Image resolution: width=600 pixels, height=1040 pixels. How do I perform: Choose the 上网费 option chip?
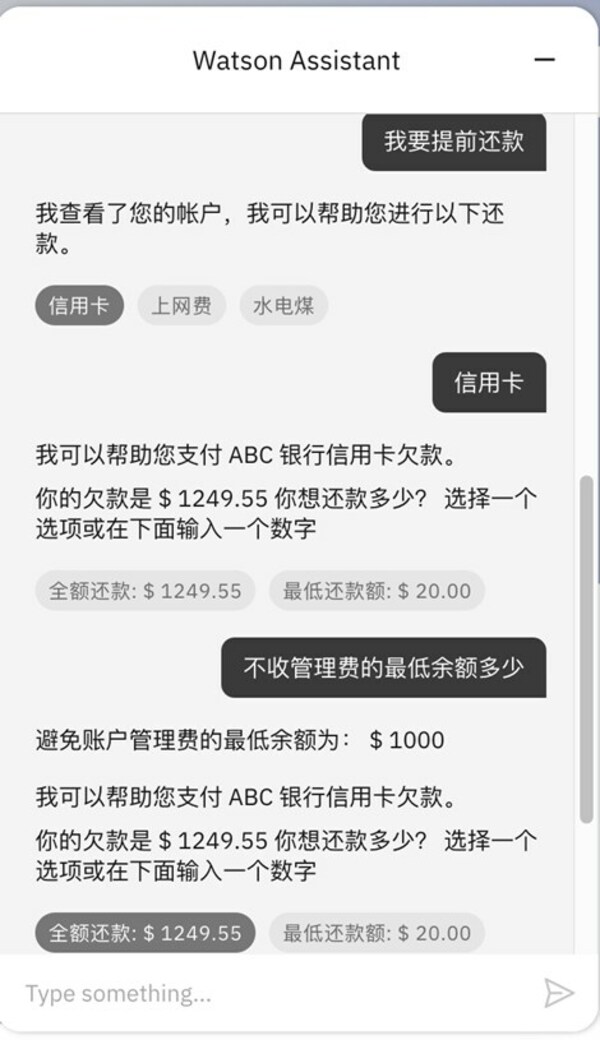pyautogui.click(x=181, y=306)
